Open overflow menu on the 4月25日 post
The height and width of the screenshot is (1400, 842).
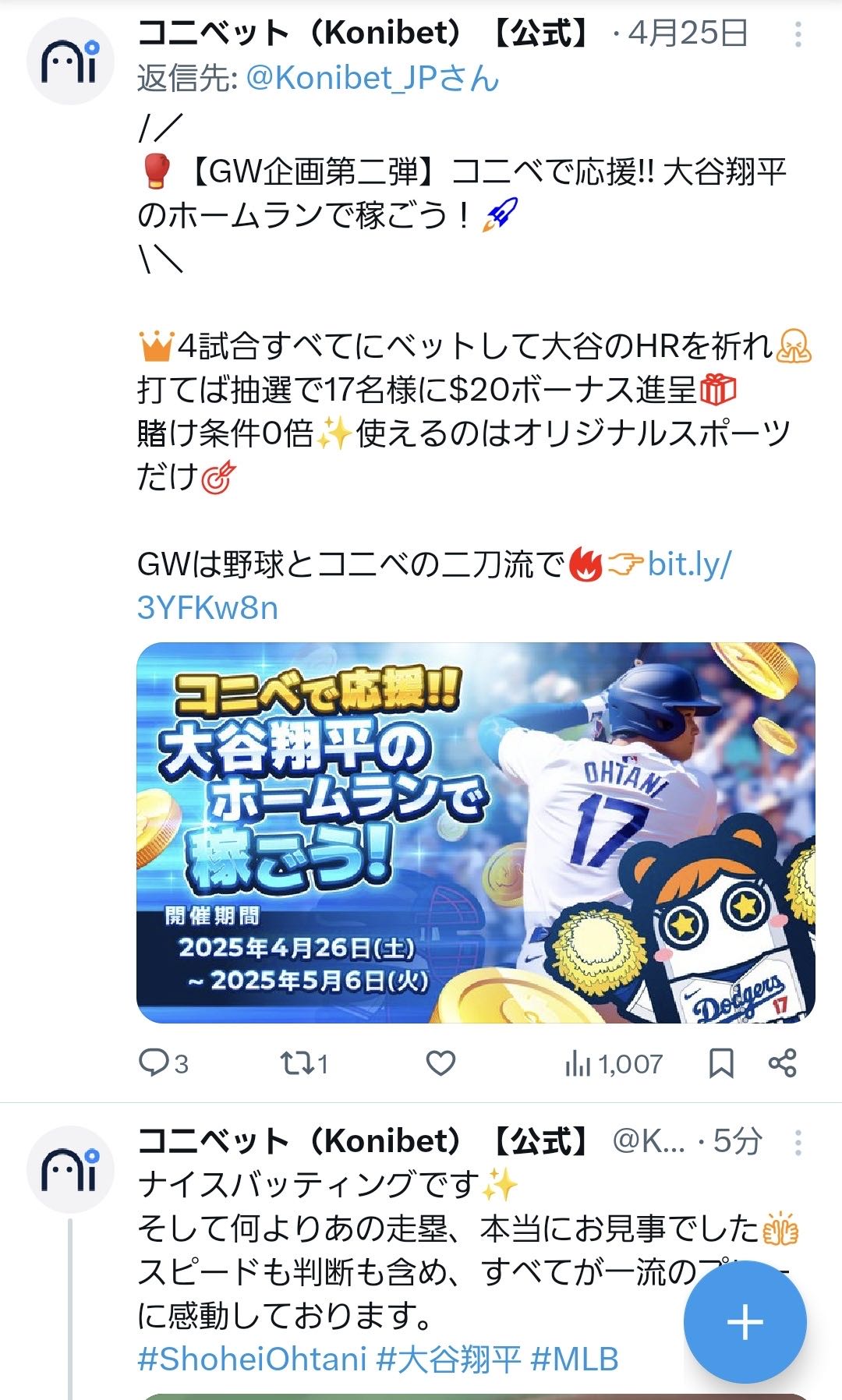pos(798,34)
